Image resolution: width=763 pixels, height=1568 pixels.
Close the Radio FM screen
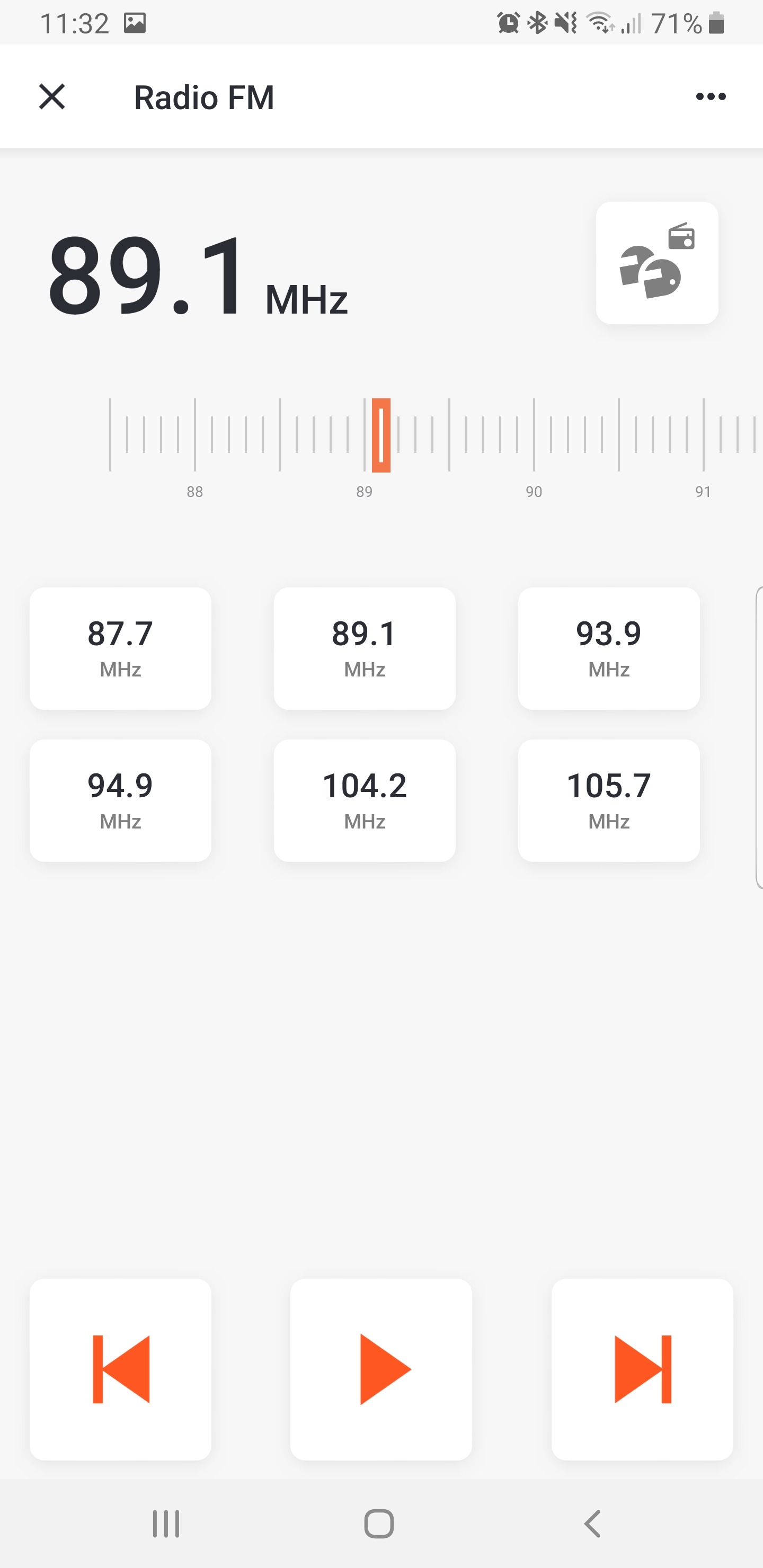(x=52, y=96)
